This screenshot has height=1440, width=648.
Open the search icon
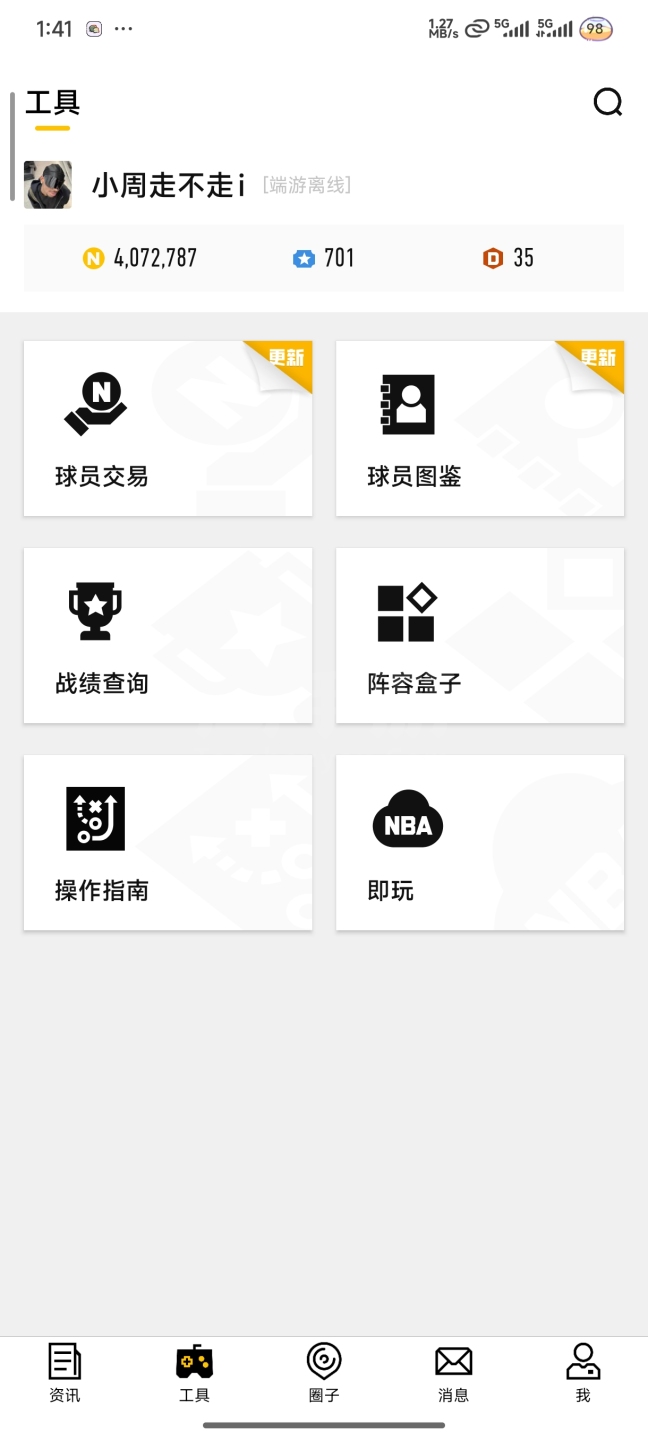point(608,102)
